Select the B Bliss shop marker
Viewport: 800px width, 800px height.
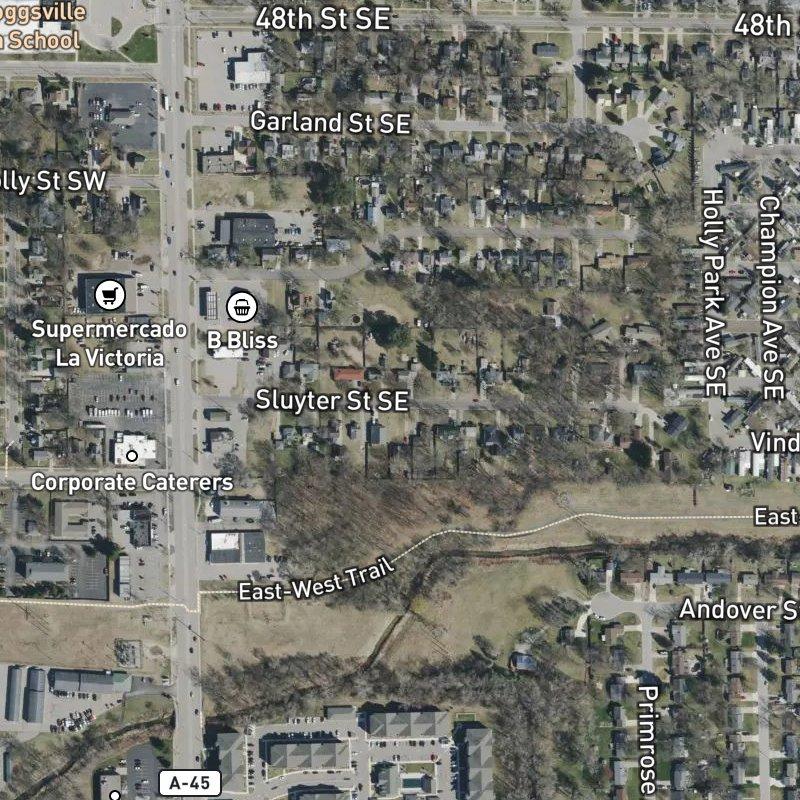(242, 306)
